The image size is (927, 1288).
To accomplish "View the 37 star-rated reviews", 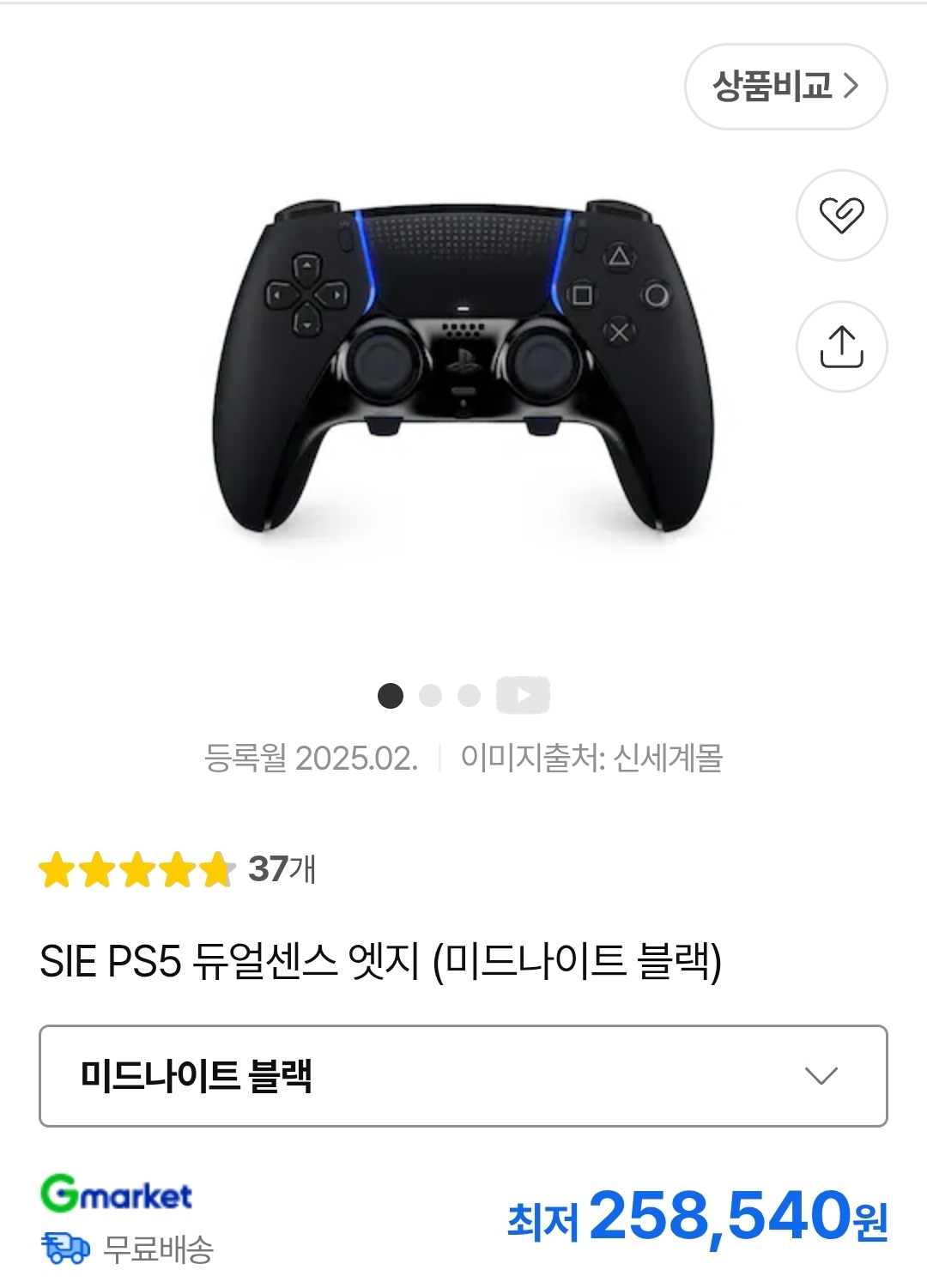I will [x=178, y=869].
